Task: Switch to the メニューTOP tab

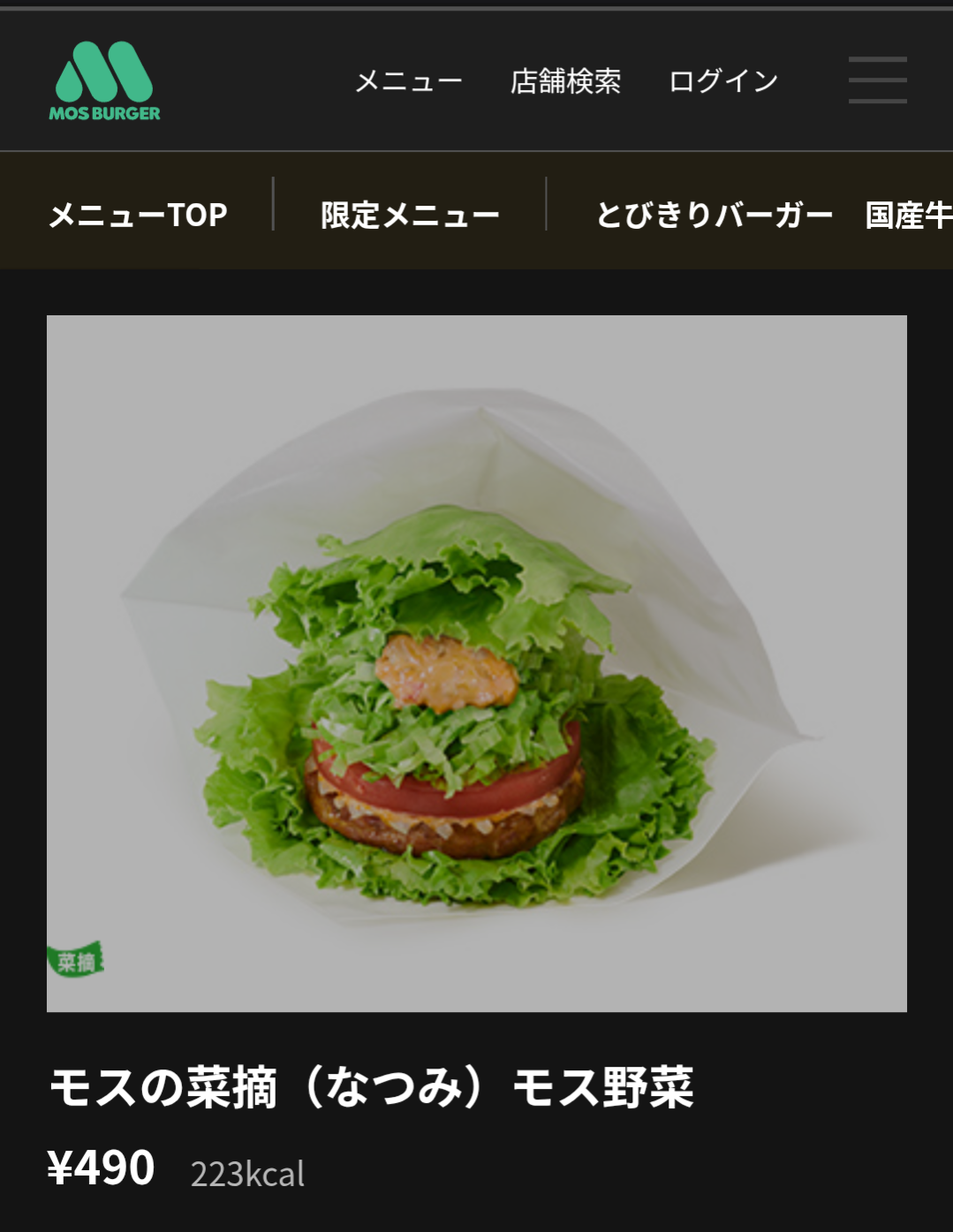Action: point(139,215)
